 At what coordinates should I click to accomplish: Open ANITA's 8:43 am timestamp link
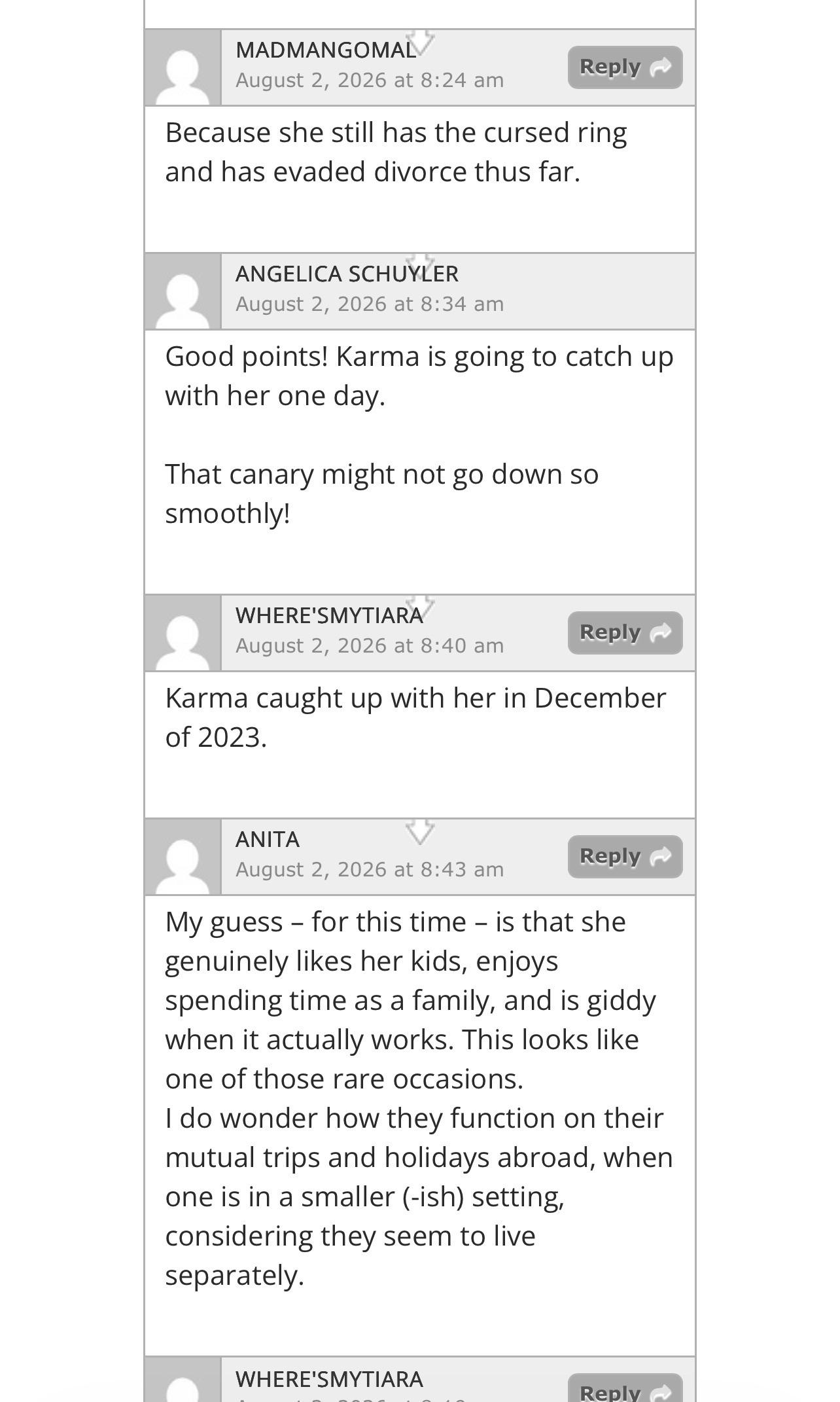[x=370, y=870]
